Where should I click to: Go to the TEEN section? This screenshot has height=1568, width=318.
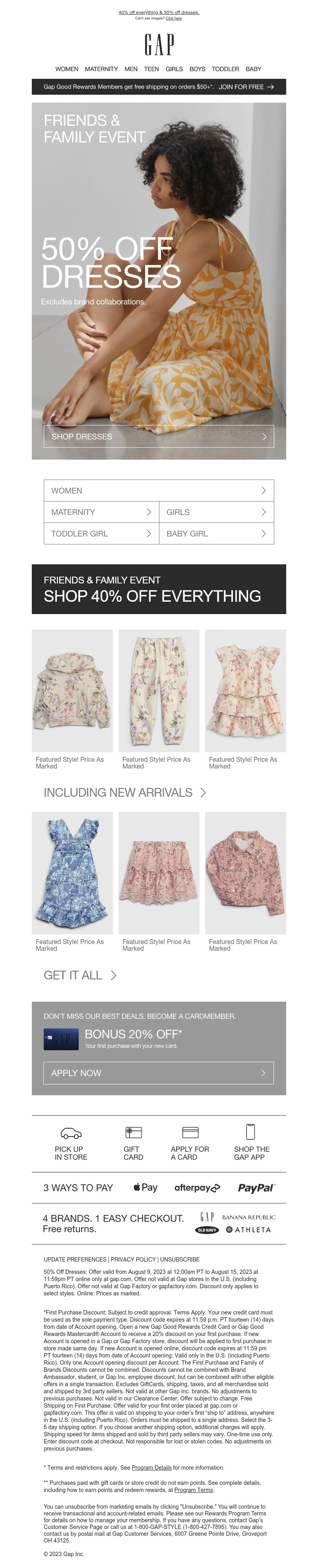point(151,69)
